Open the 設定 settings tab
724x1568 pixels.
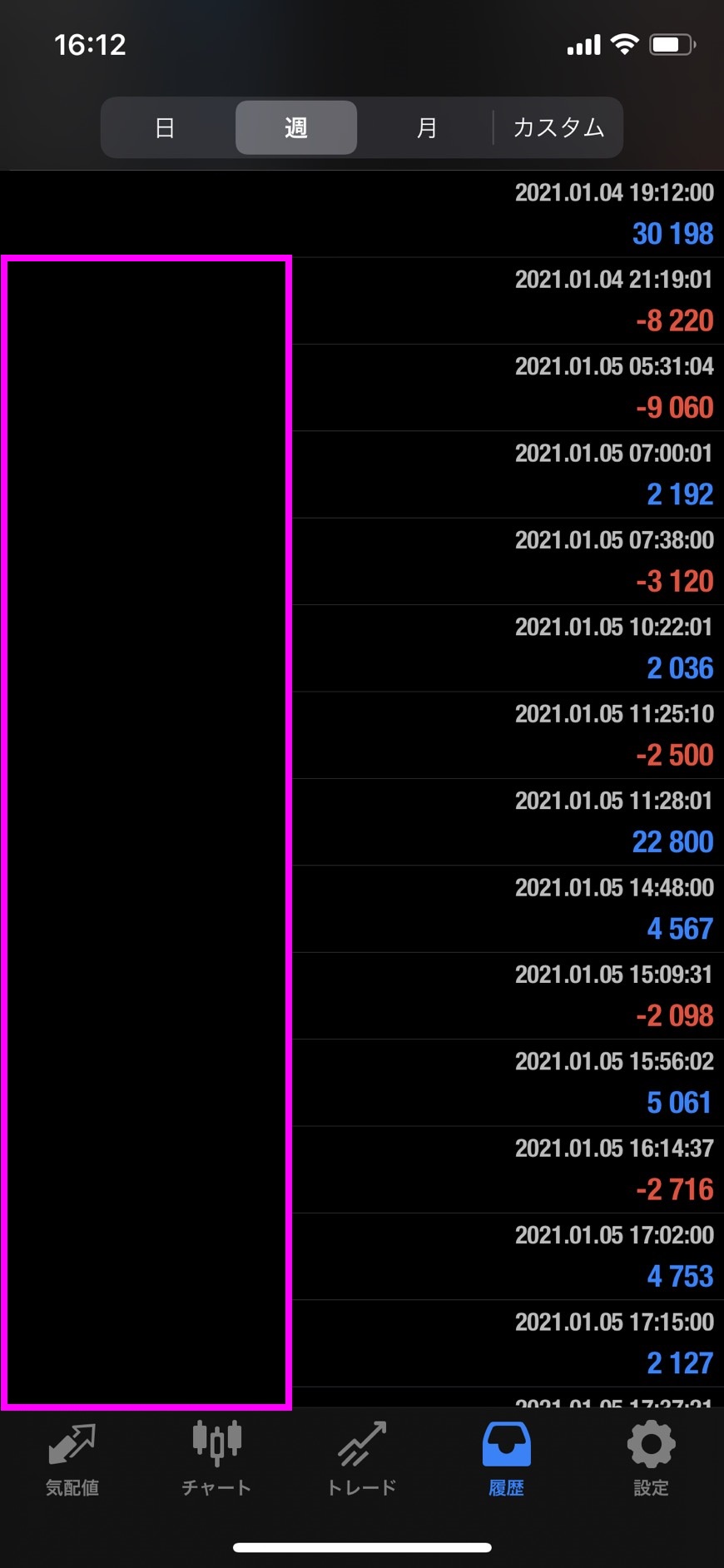tap(651, 1460)
